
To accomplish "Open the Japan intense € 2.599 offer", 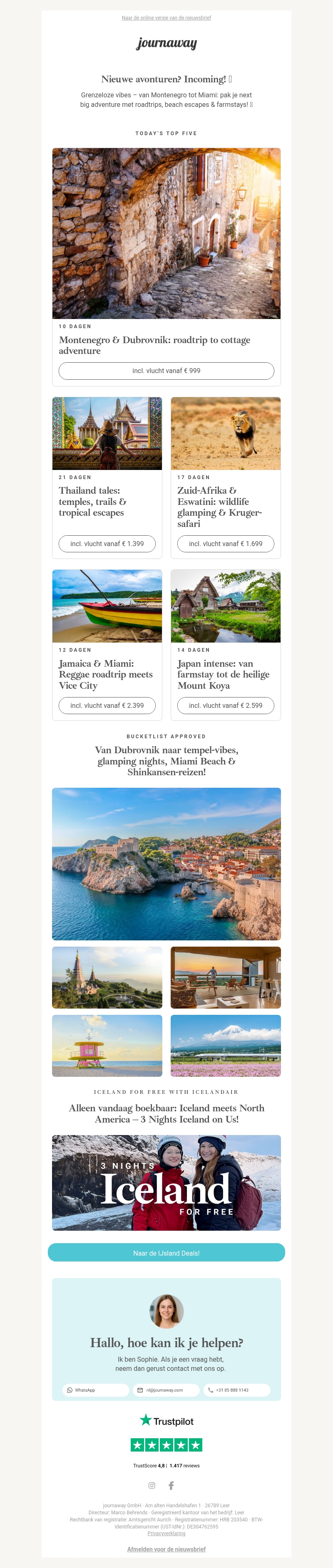I will [x=225, y=705].
